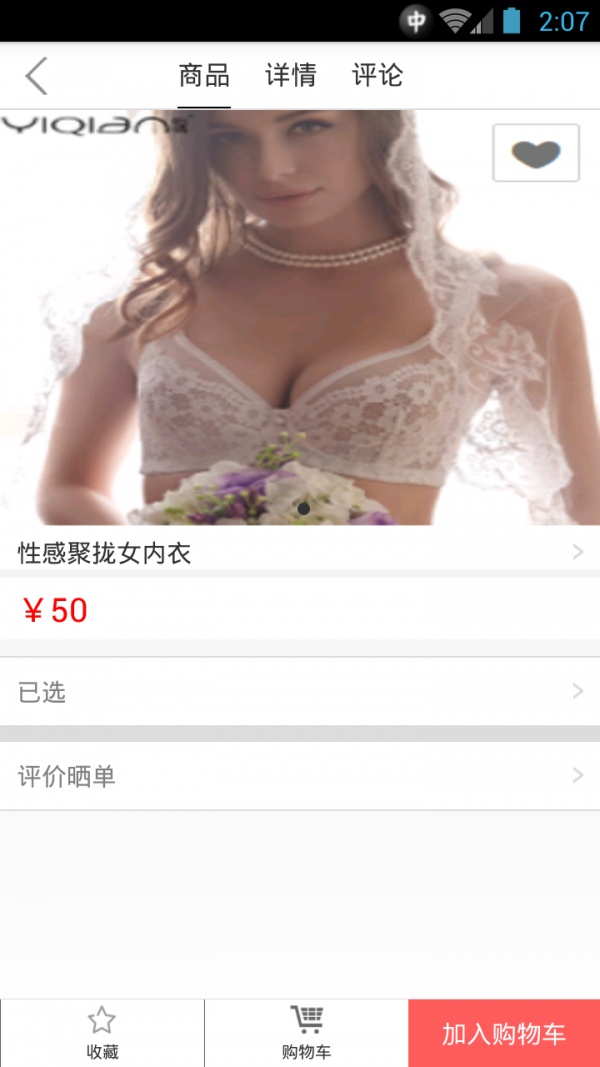Open the product photo
The height and width of the screenshot is (1067, 600).
click(250, 330)
